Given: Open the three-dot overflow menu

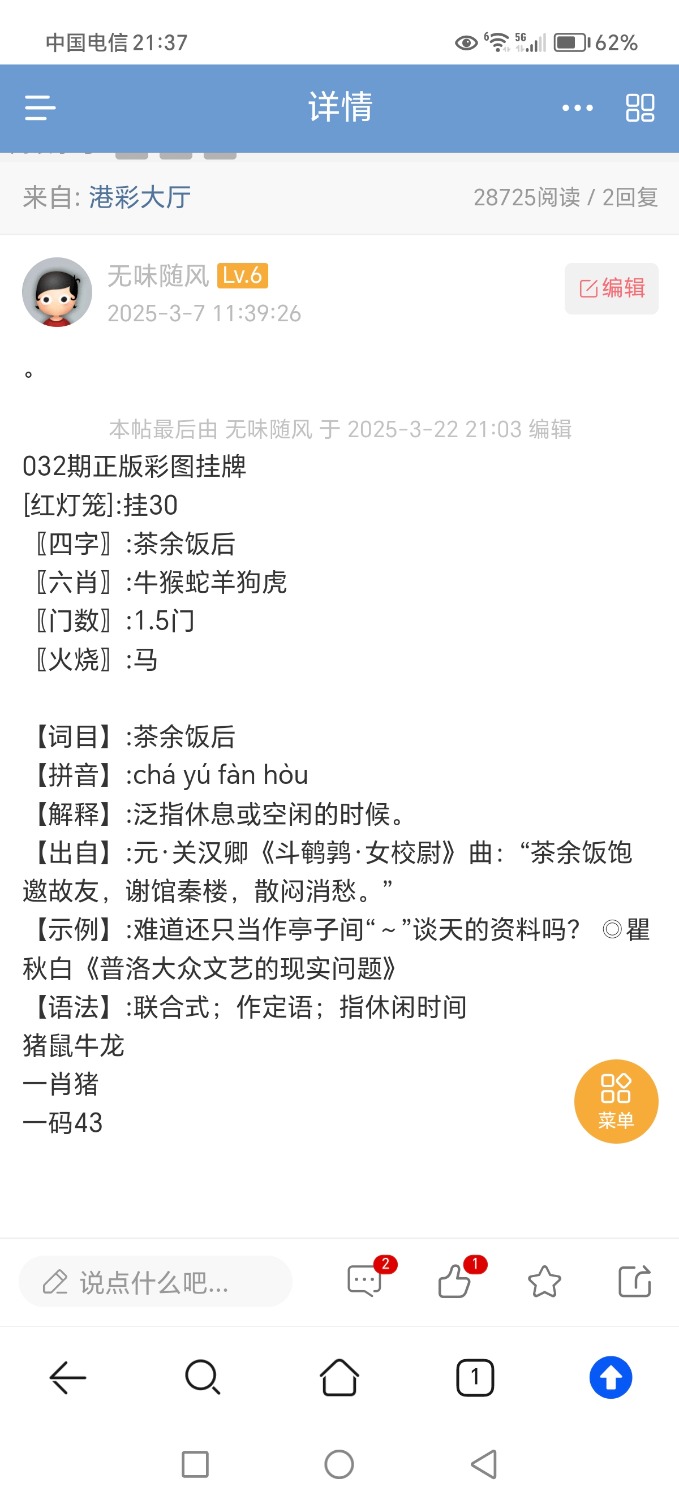Looking at the screenshot, I should click(577, 108).
